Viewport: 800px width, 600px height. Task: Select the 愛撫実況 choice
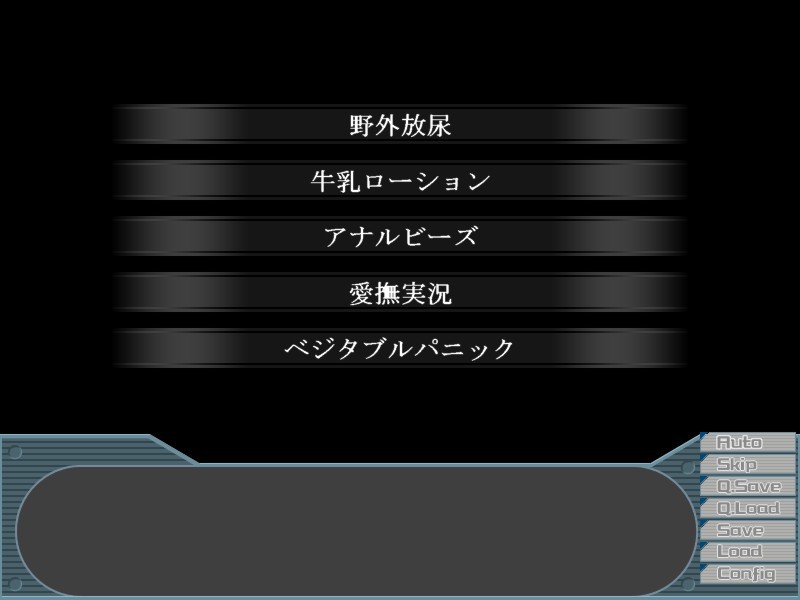pyautogui.click(x=400, y=293)
